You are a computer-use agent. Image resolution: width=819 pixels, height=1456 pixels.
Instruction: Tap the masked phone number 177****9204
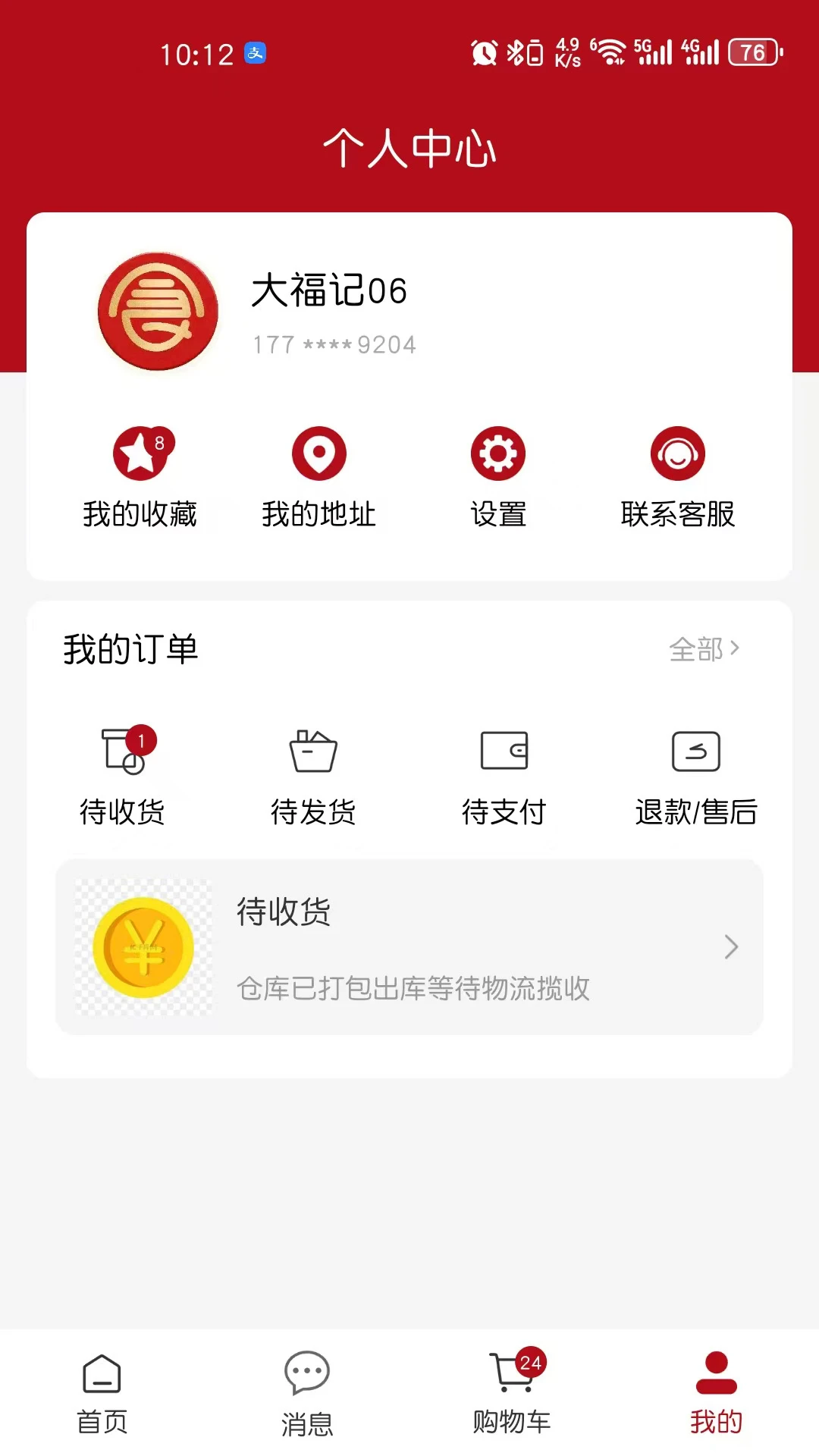(334, 344)
